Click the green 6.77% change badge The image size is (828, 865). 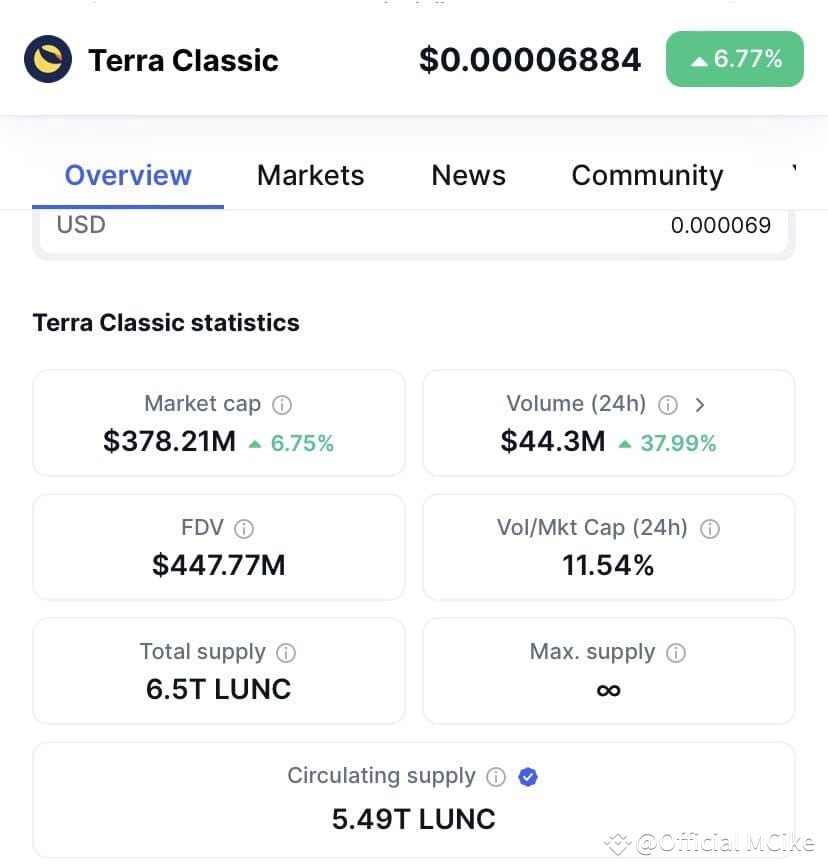click(x=735, y=60)
